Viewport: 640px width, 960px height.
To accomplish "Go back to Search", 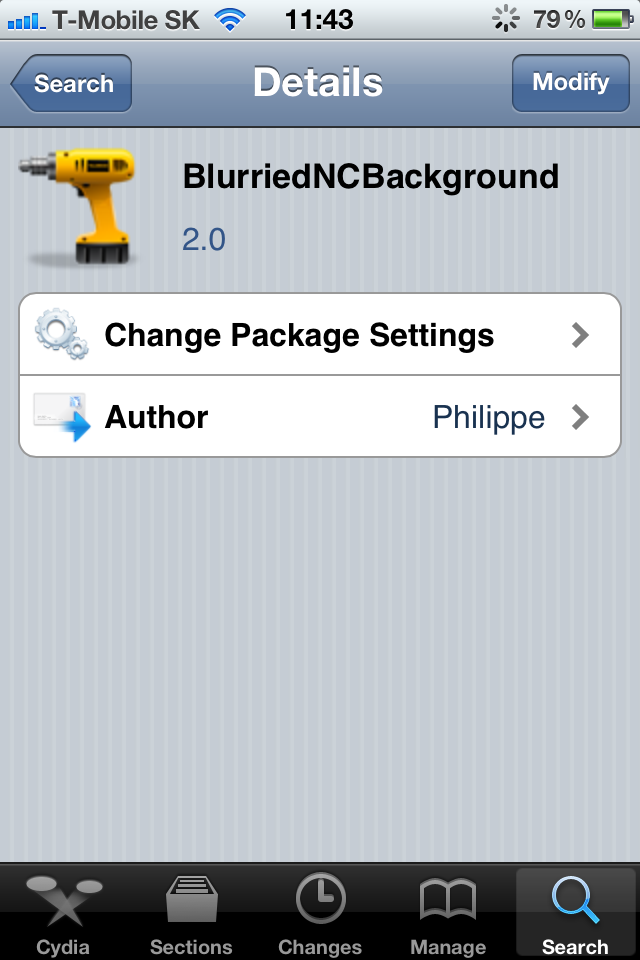I will coord(72,84).
